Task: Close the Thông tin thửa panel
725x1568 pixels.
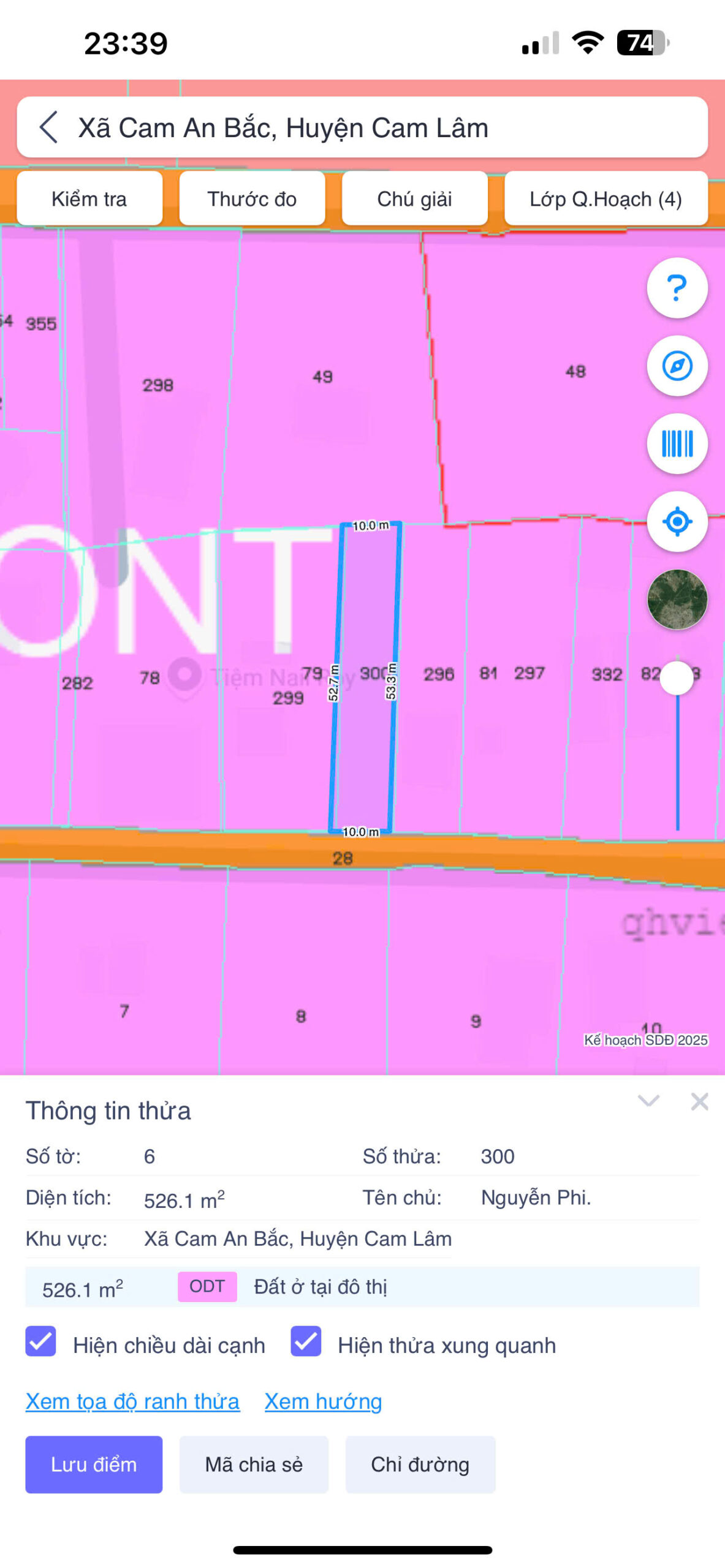Action: (x=699, y=1101)
